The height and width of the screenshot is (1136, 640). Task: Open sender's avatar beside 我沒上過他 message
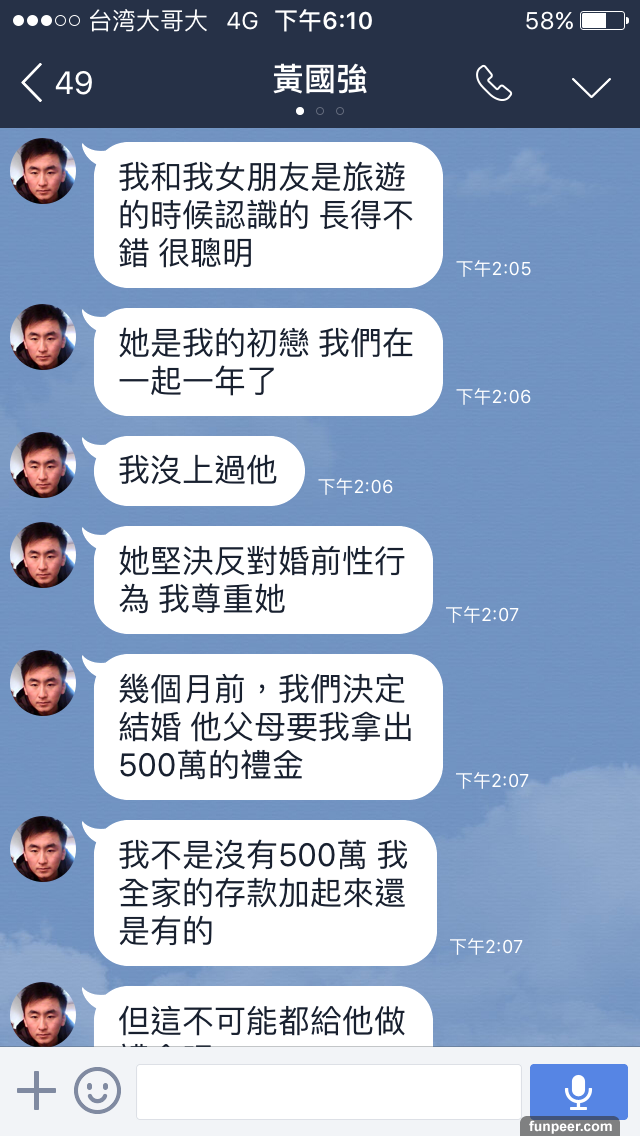click(43, 465)
